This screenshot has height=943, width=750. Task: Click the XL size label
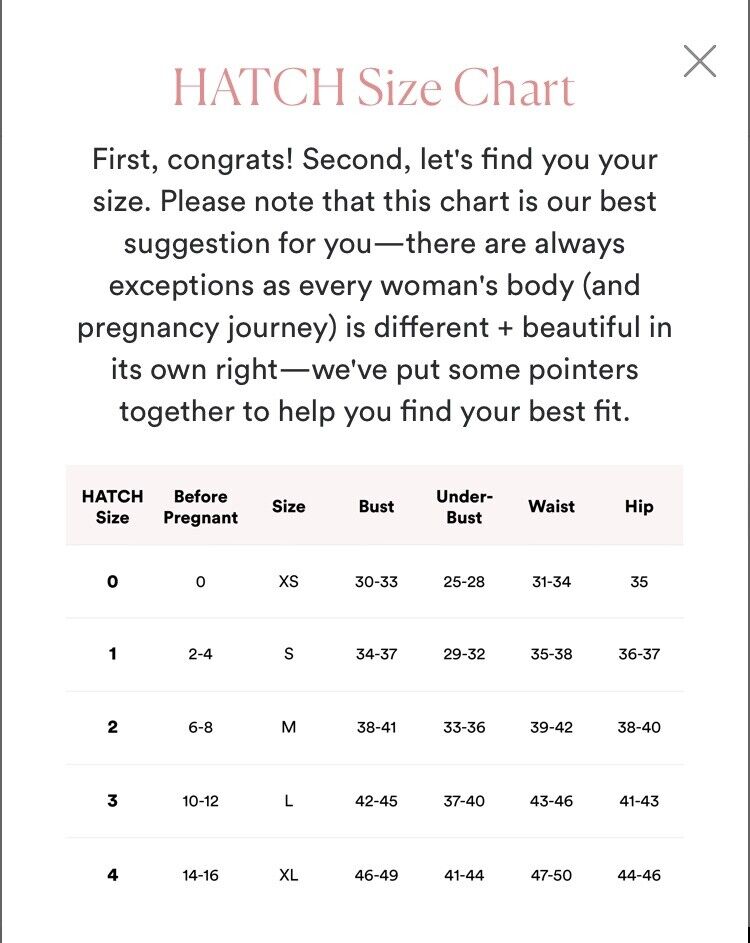289,875
